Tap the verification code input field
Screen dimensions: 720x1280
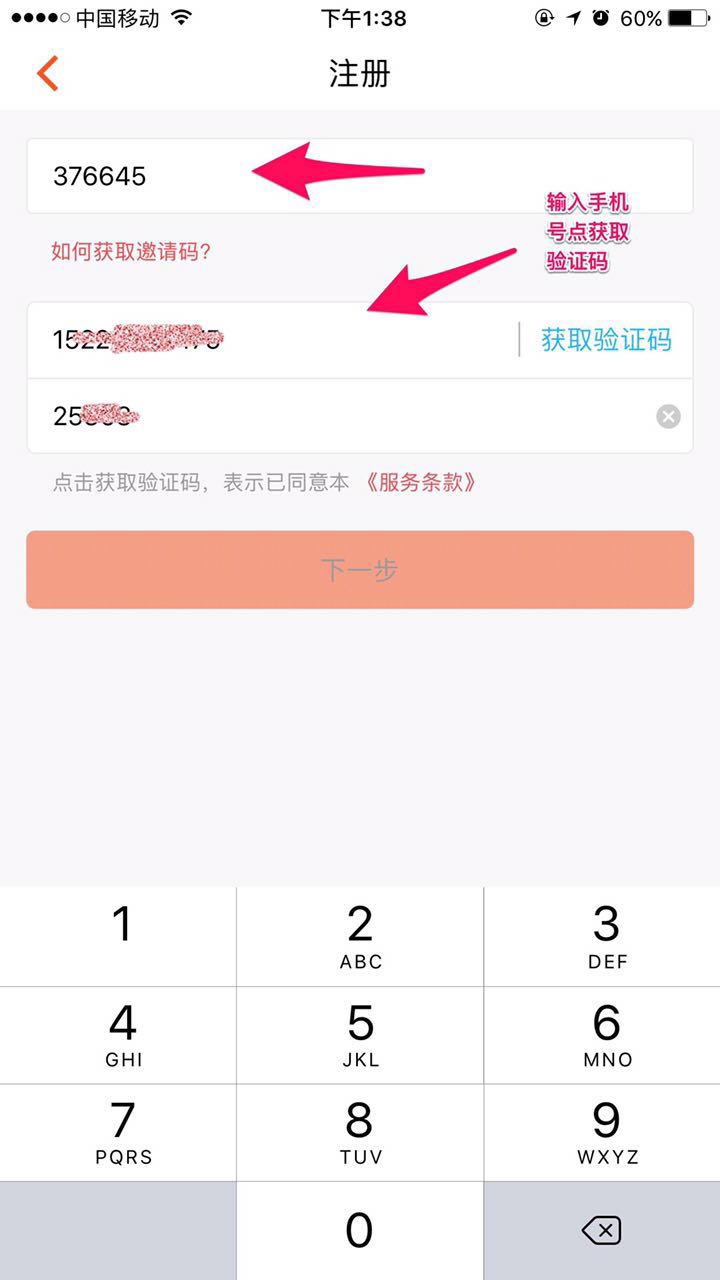tap(340, 416)
